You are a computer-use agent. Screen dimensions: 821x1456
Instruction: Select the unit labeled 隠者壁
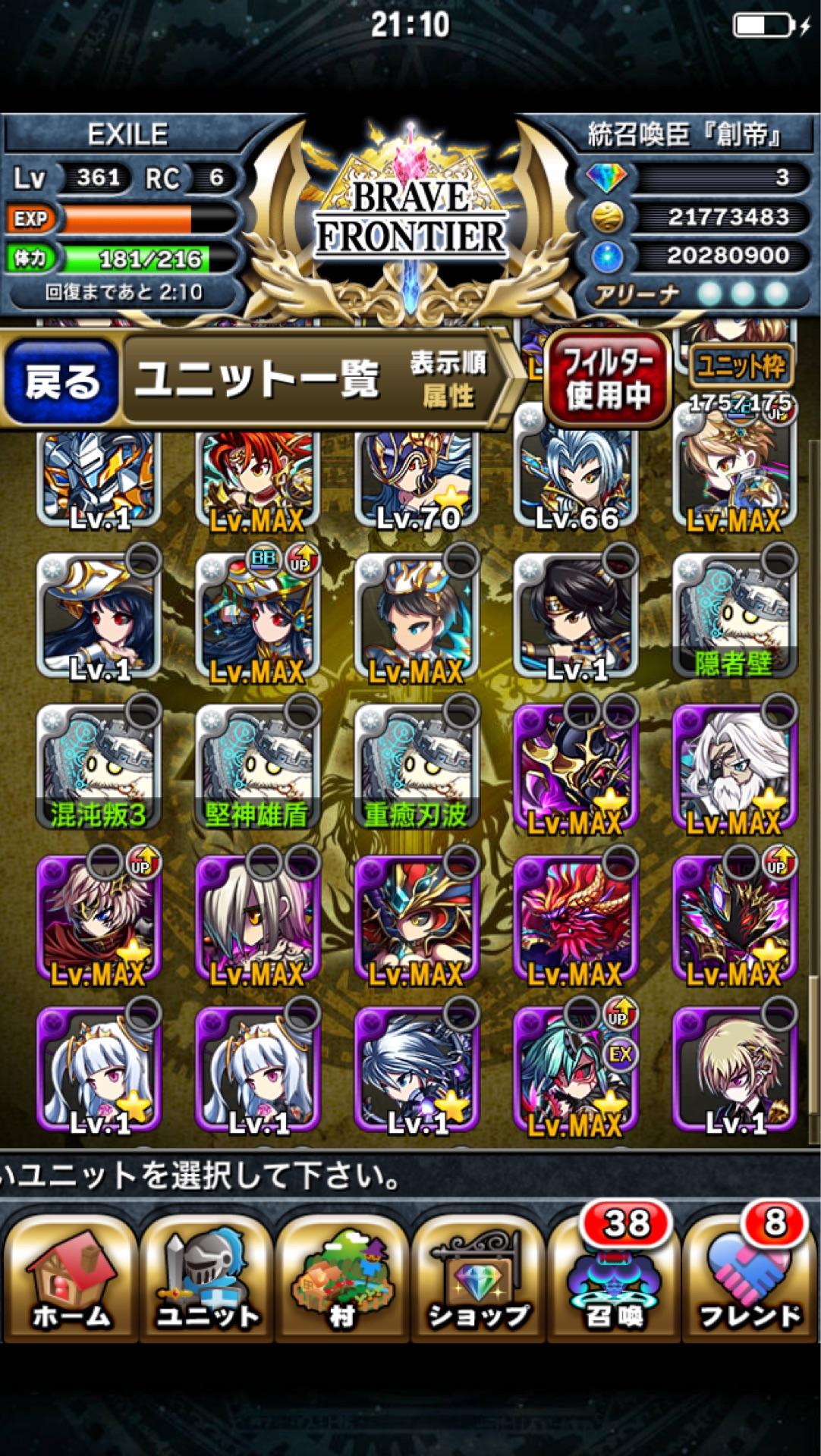734,616
